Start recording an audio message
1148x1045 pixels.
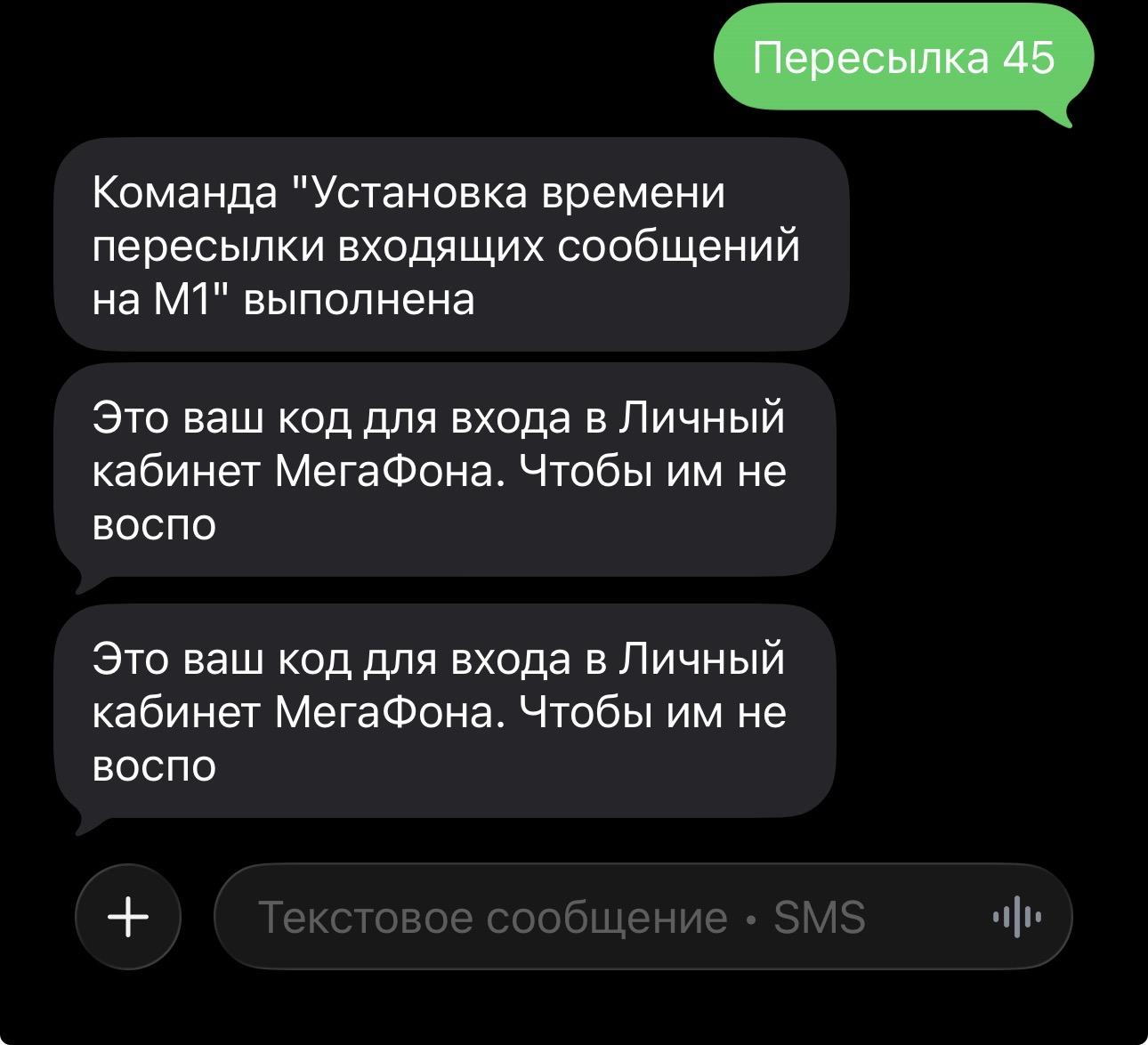pyautogui.click(x=1016, y=917)
